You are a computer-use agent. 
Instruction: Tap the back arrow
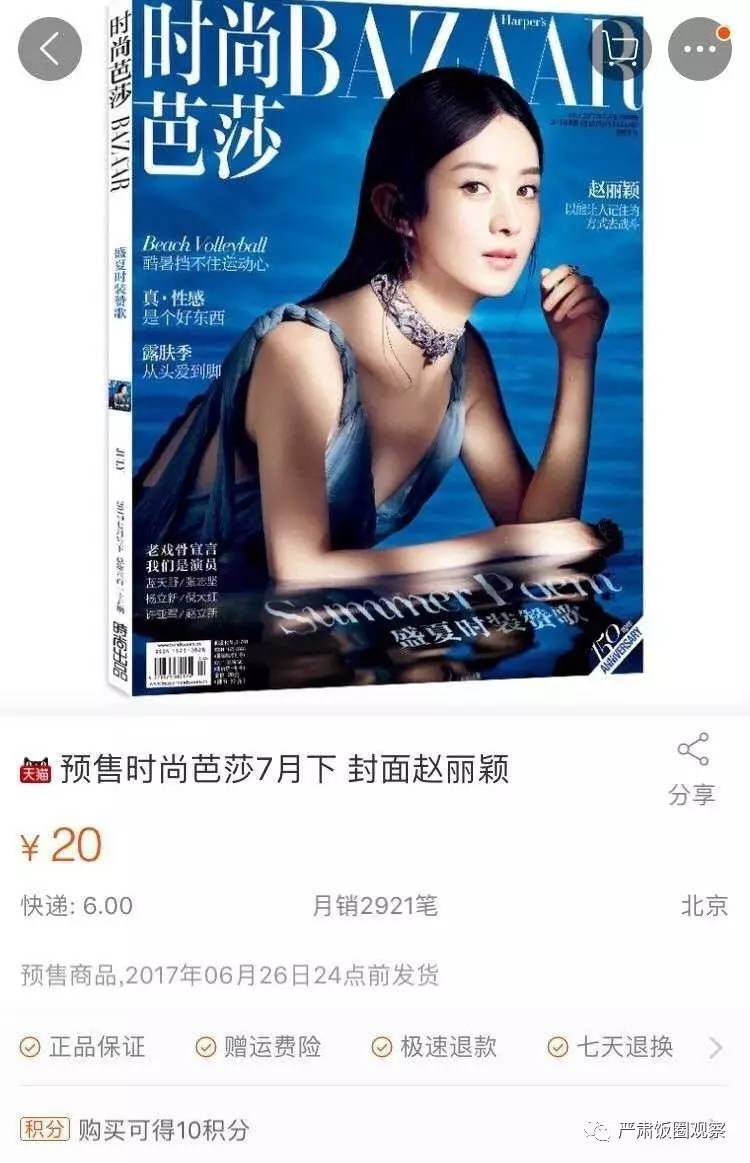pyautogui.click(x=50, y=47)
